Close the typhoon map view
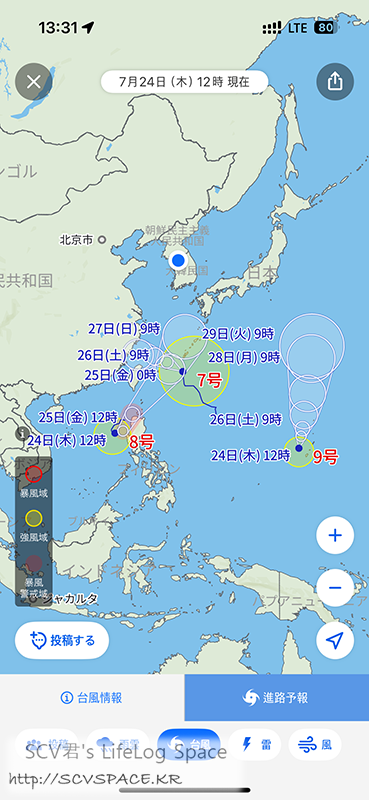This screenshot has height=800, width=369. pyautogui.click(x=33, y=82)
